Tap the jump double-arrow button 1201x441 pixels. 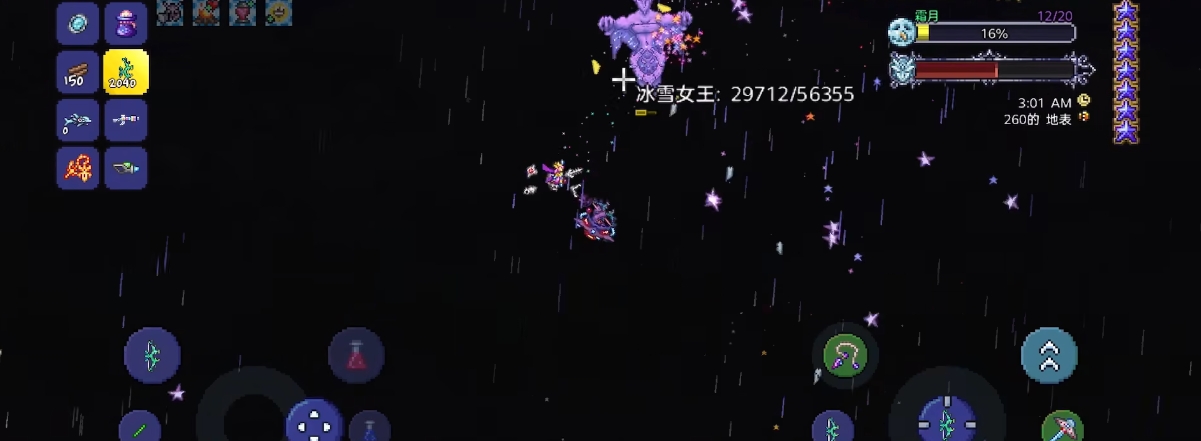(1049, 355)
